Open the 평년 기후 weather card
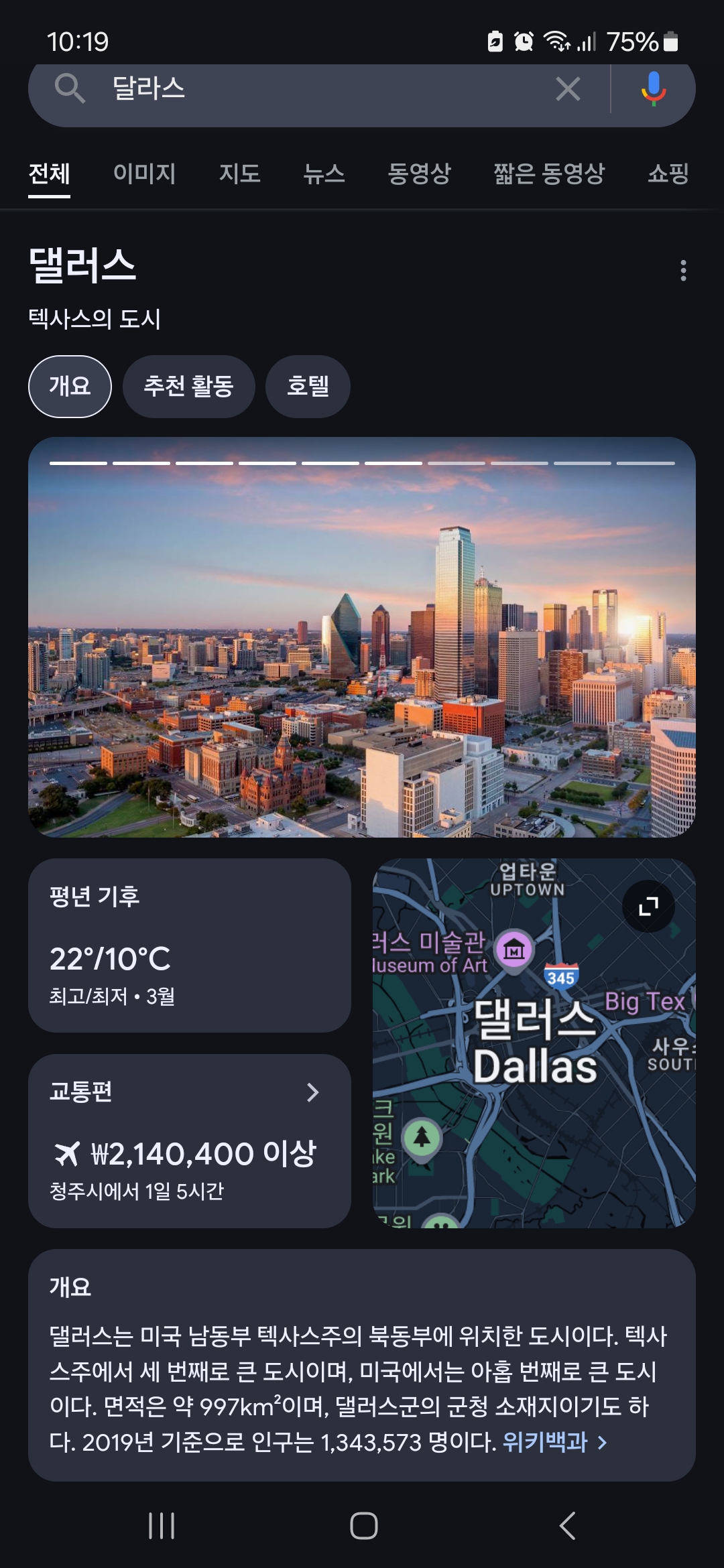Viewport: 724px width, 1568px height. (190, 945)
